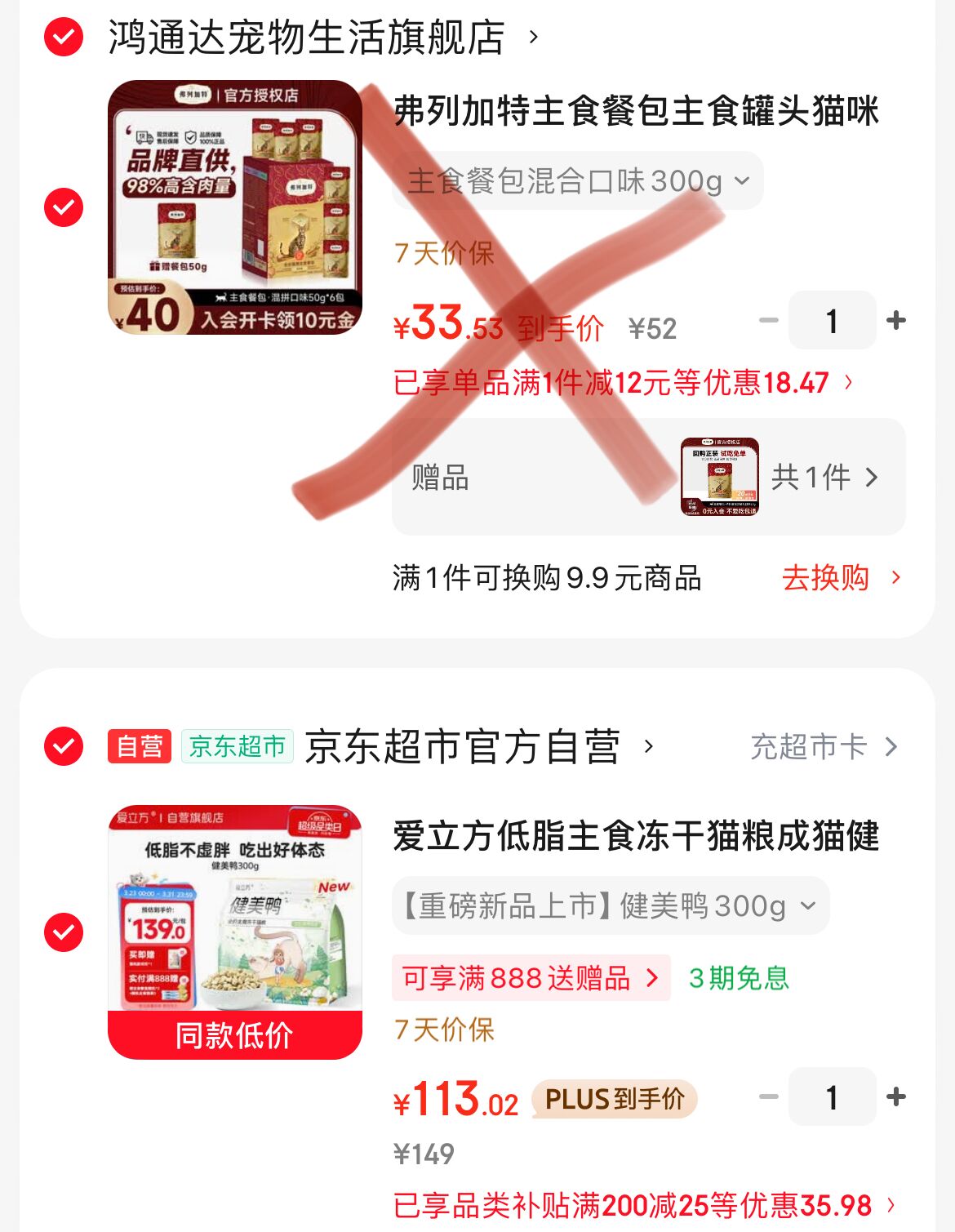Image resolution: width=955 pixels, height=1232 pixels.
Task: View discount details for 优惠18.47
Action: [x=622, y=382]
